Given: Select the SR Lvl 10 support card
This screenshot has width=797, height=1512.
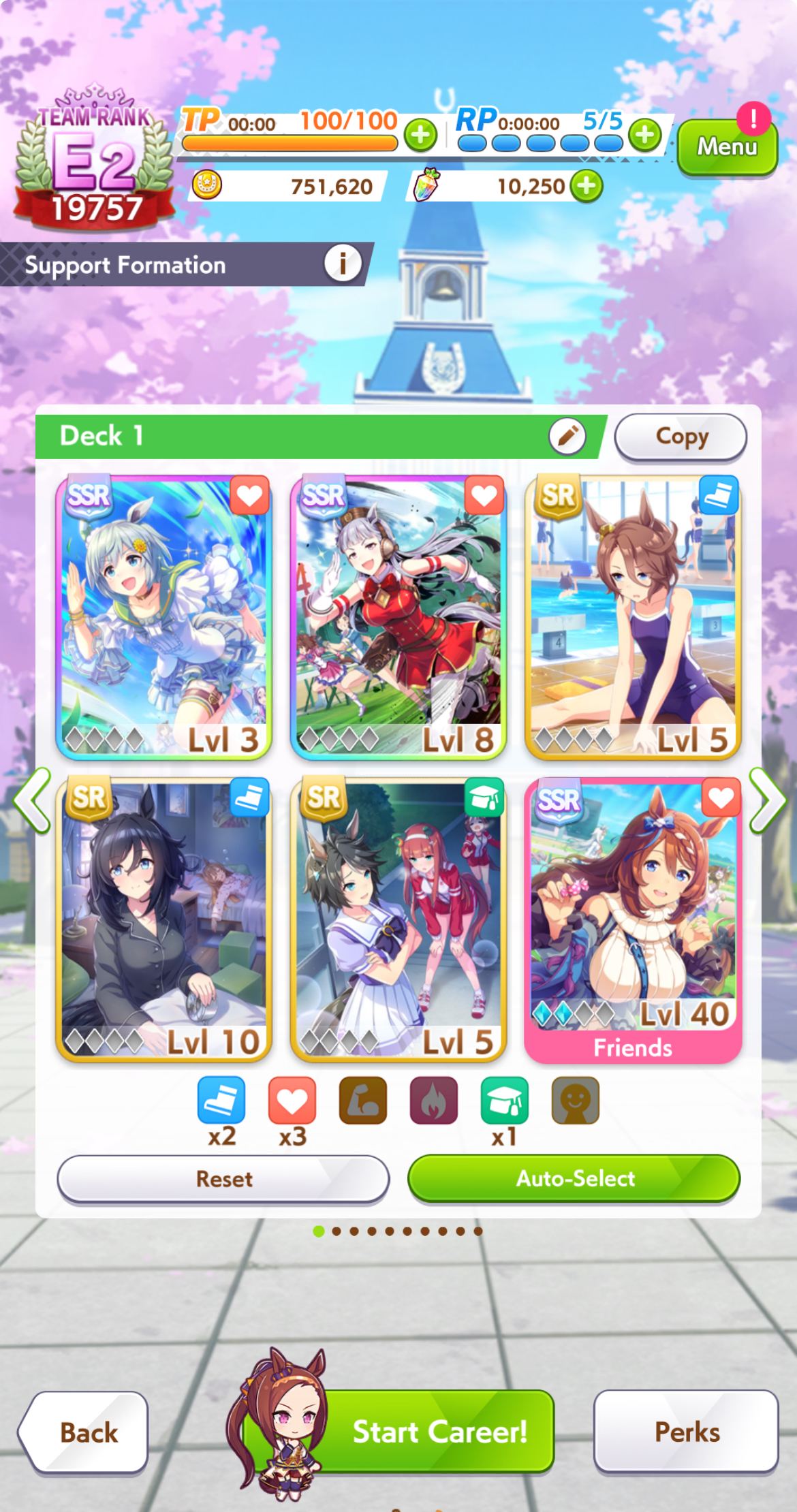Looking at the screenshot, I should (163, 919).
